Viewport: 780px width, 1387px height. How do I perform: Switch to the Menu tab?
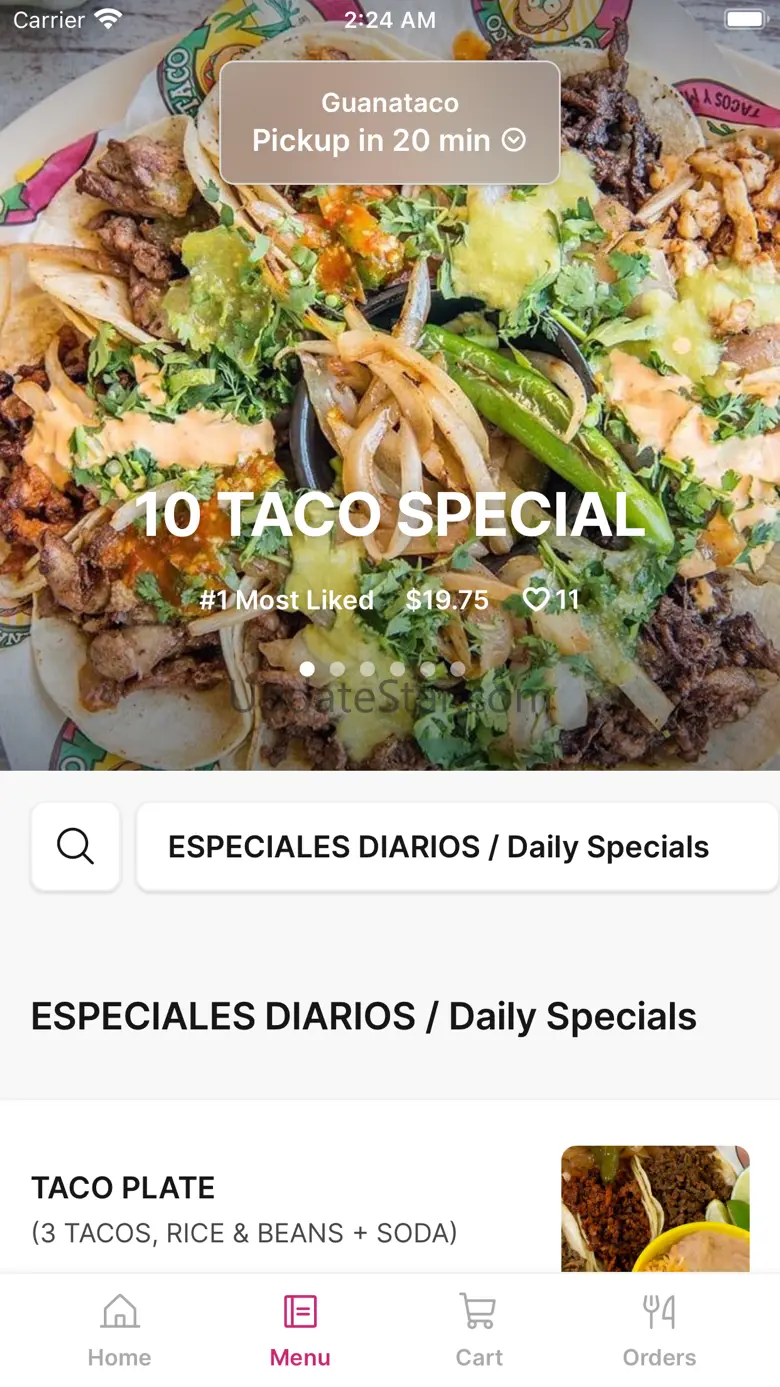tap(300, 1330)
